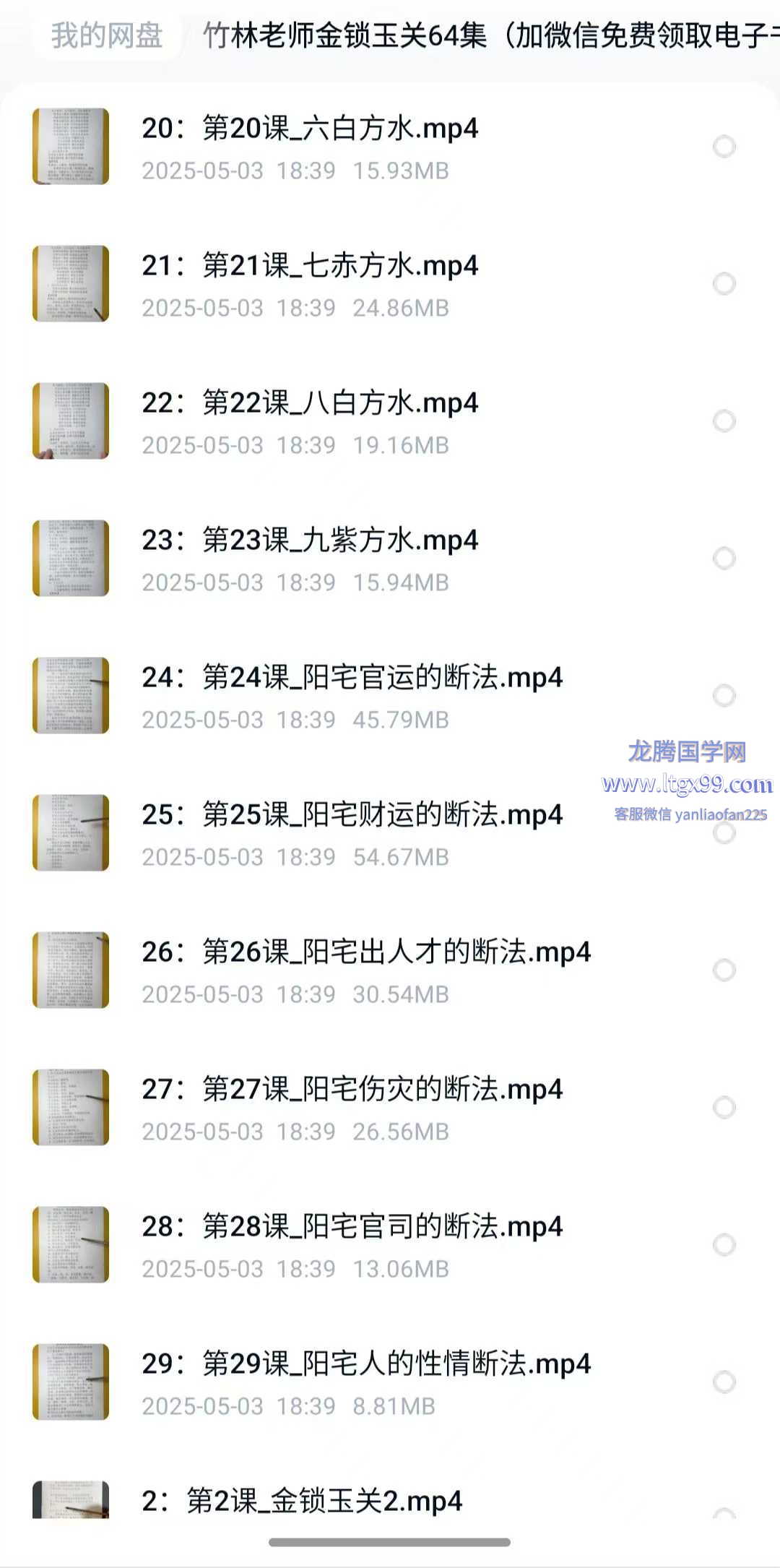780x1568 pixels.
Task: Open video 第20课_六白方水.mp4
Action: pos(310,129)
